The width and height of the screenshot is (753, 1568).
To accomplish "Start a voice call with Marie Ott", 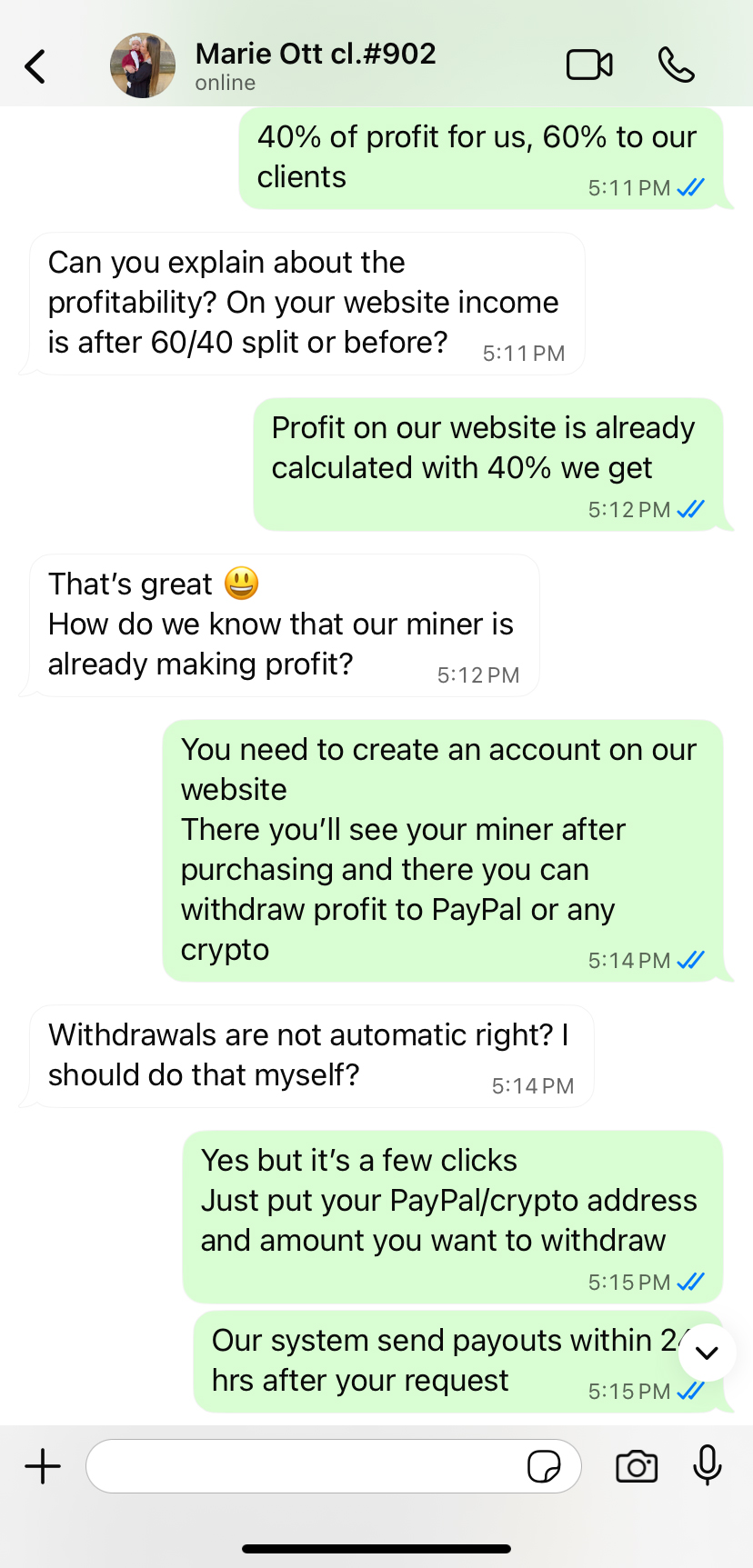I will [x=676, y=65].
